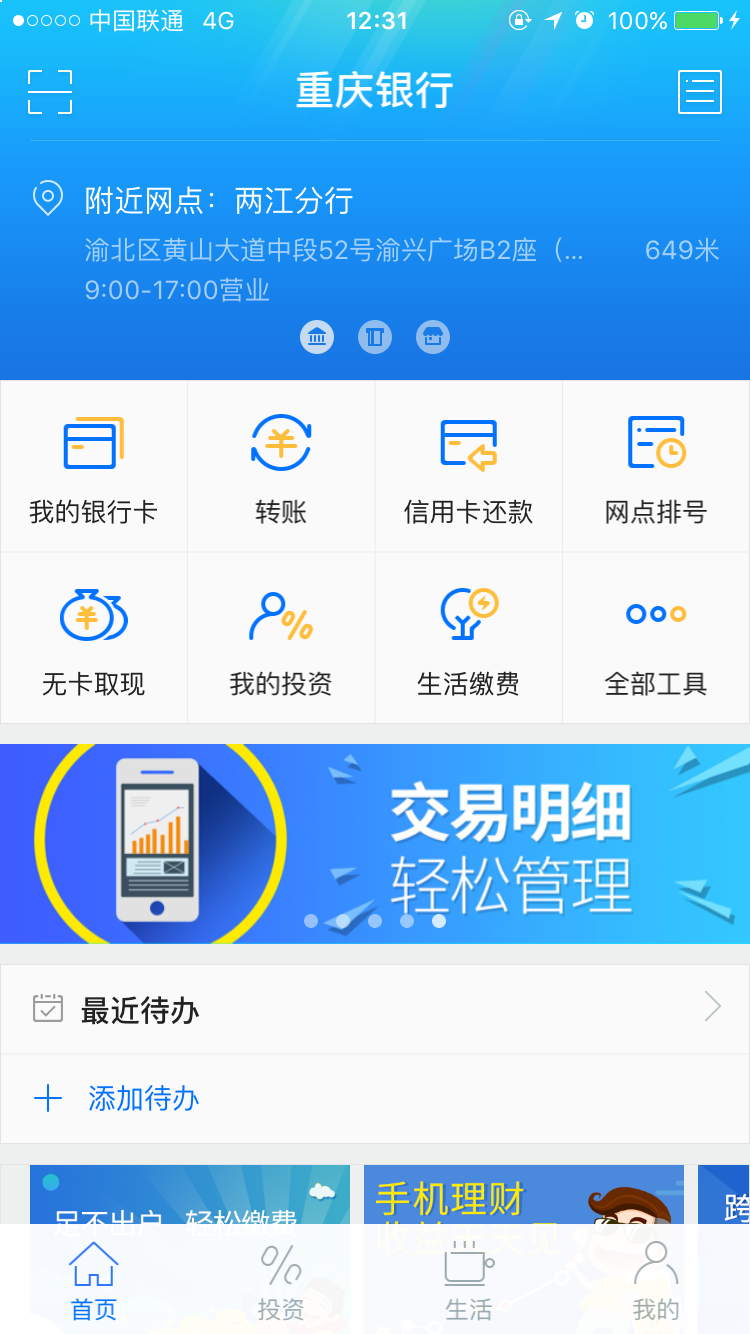Open 信用卡还款
750x1334 pixels.
pyautogui.click(x=468, y=467)
